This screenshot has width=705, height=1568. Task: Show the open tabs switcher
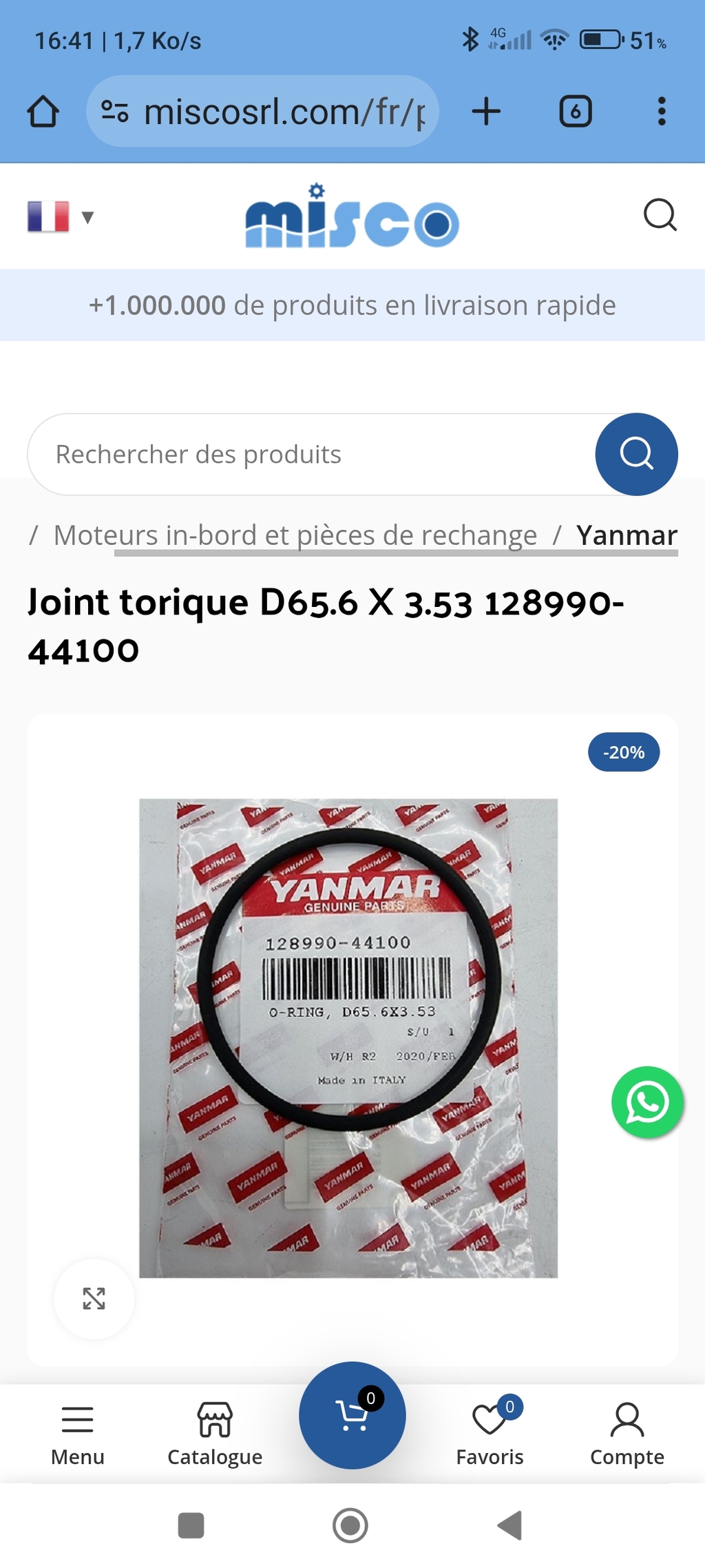click(x=576, y=112)
